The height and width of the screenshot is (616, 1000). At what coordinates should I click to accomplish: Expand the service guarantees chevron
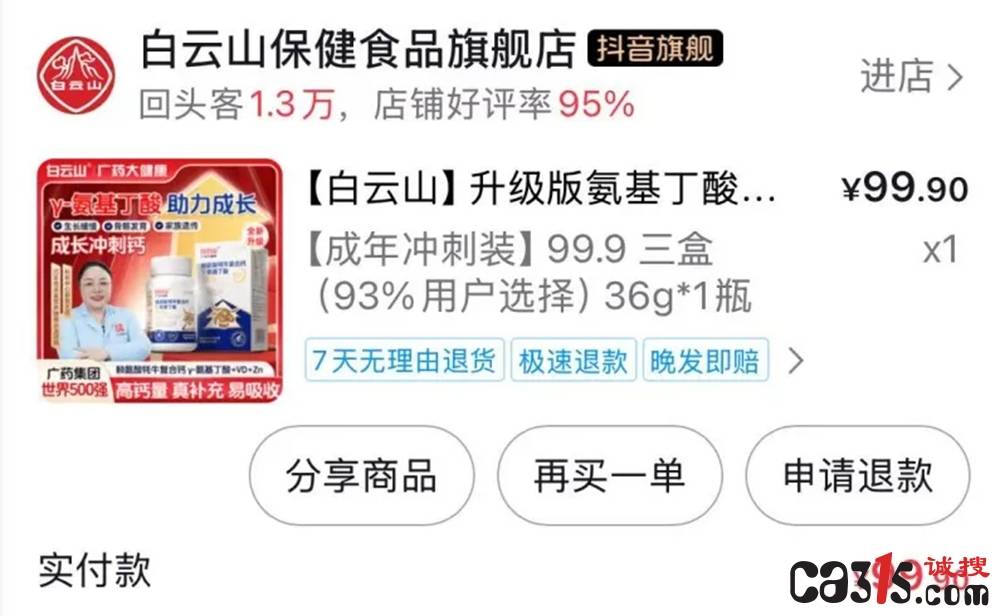[x=796, y=361]
